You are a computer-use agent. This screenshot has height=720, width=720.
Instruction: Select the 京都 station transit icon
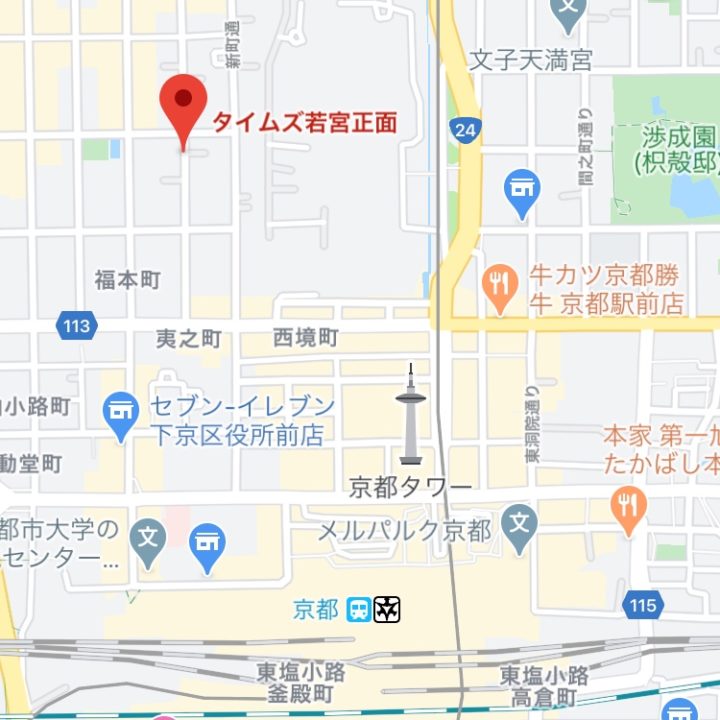click(x=373, y=609)
